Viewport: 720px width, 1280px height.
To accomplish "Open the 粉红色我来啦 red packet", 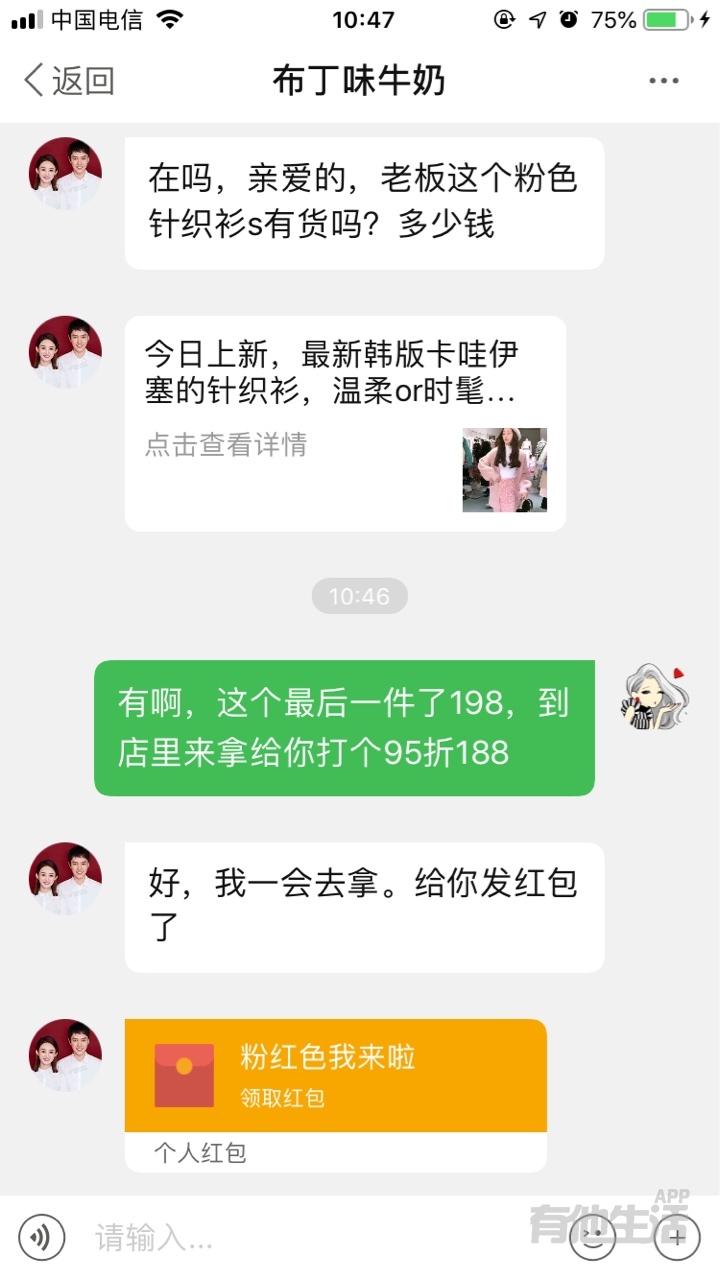I will pyautogui.click(x=335, y=1076).
